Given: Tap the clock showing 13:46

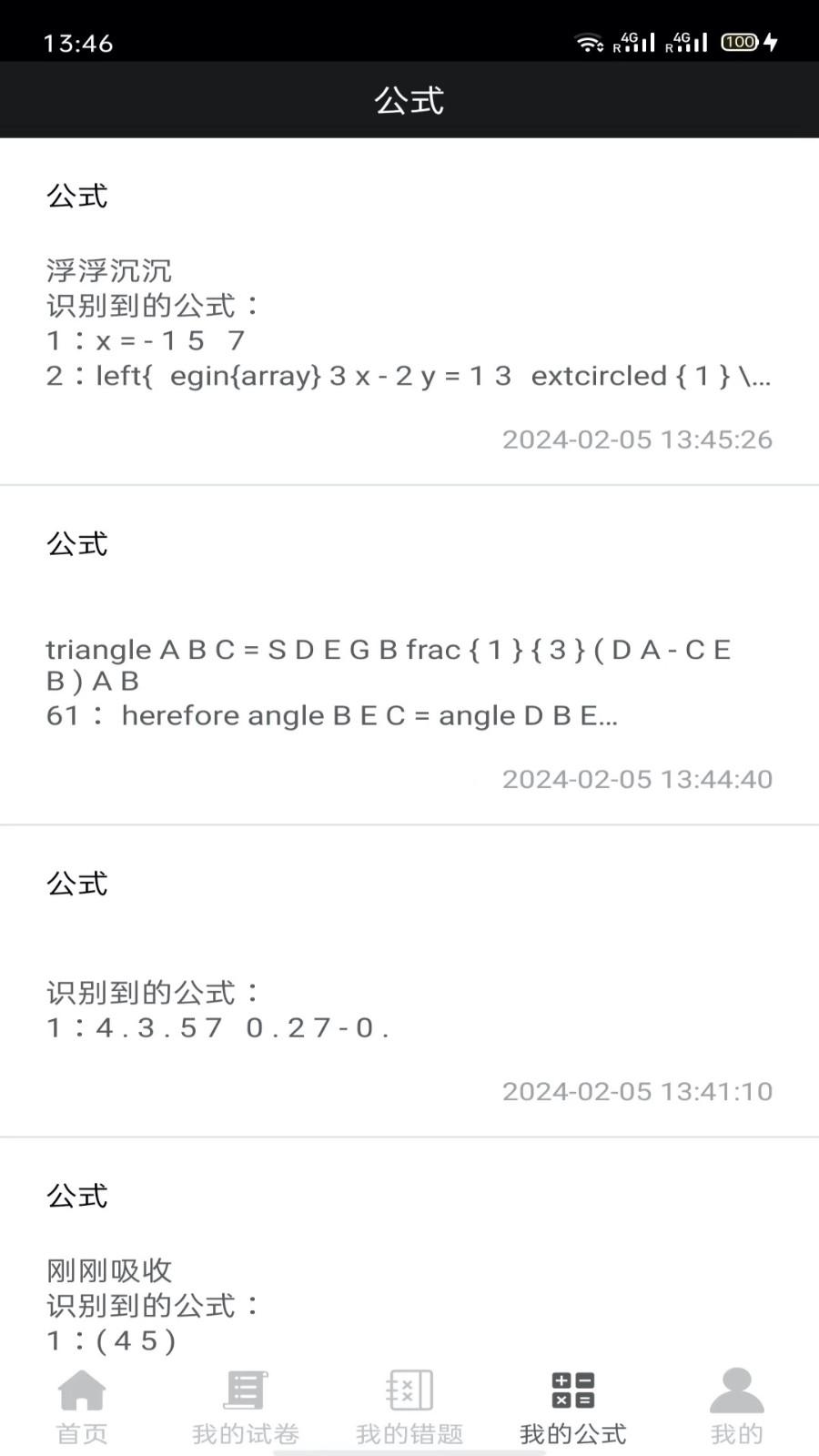Looking at the screenshot, I should pyautogui.click(x=77, y=41).
